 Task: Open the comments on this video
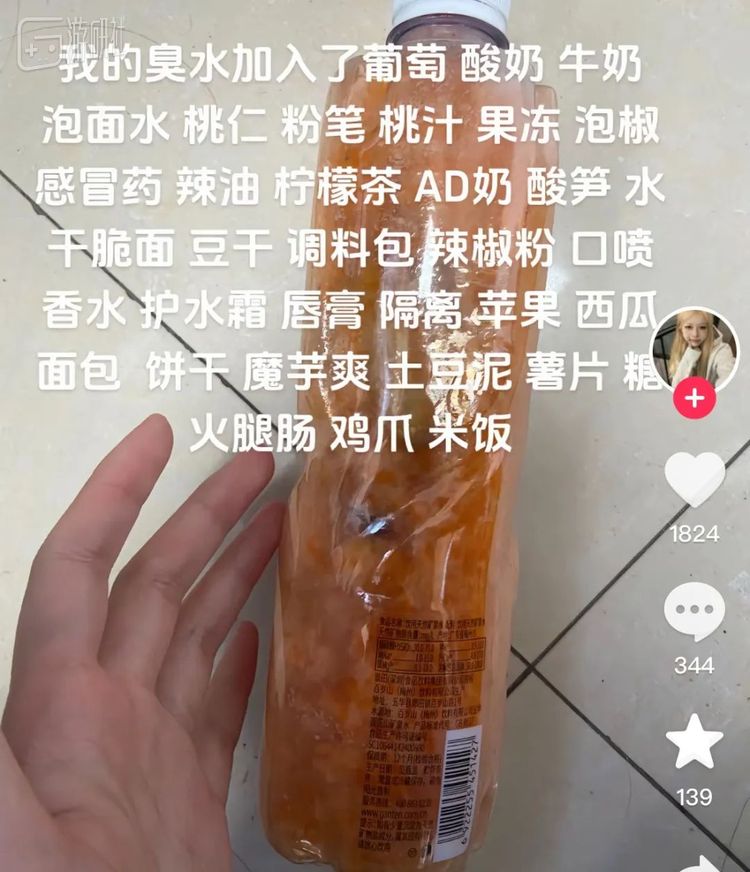click(695, 612)
